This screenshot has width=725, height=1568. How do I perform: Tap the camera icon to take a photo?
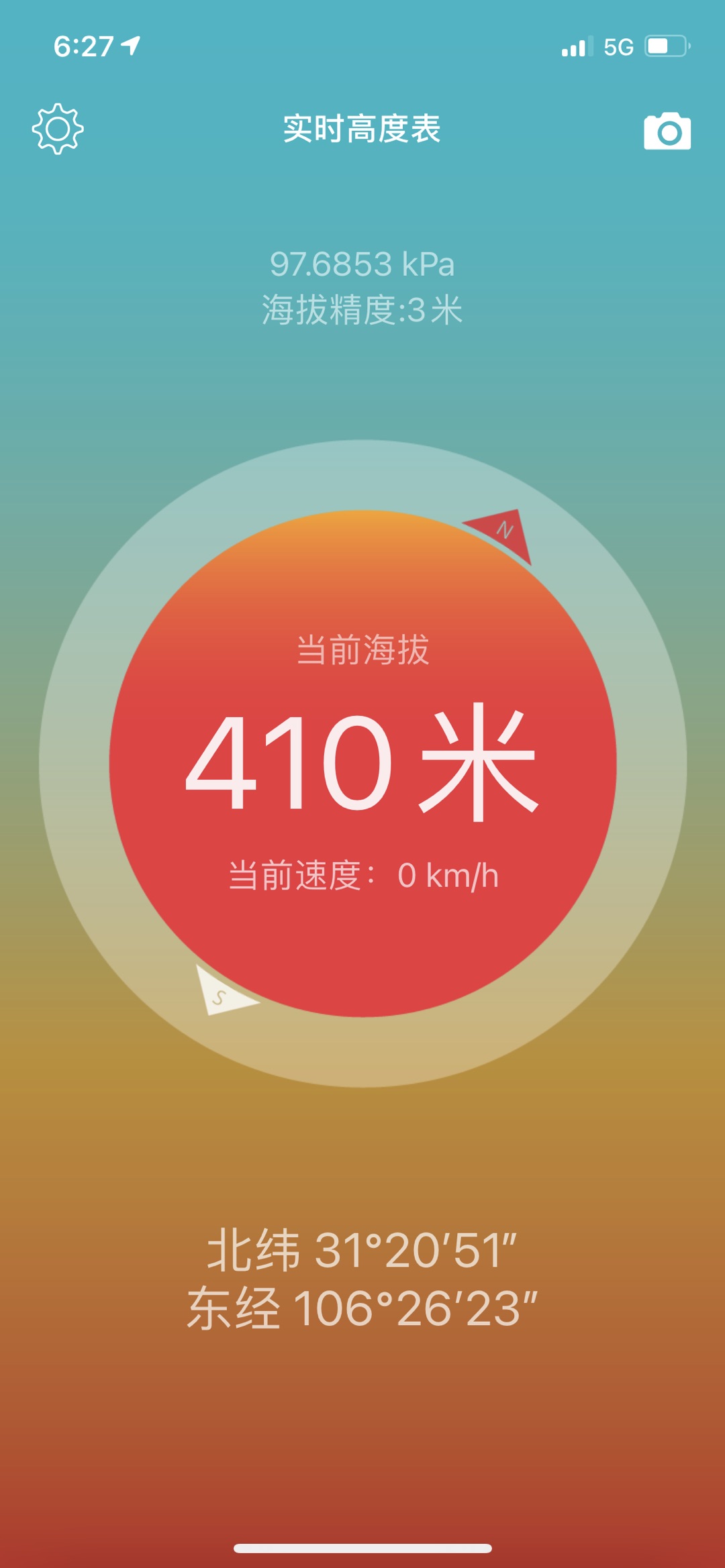[667, 131]
